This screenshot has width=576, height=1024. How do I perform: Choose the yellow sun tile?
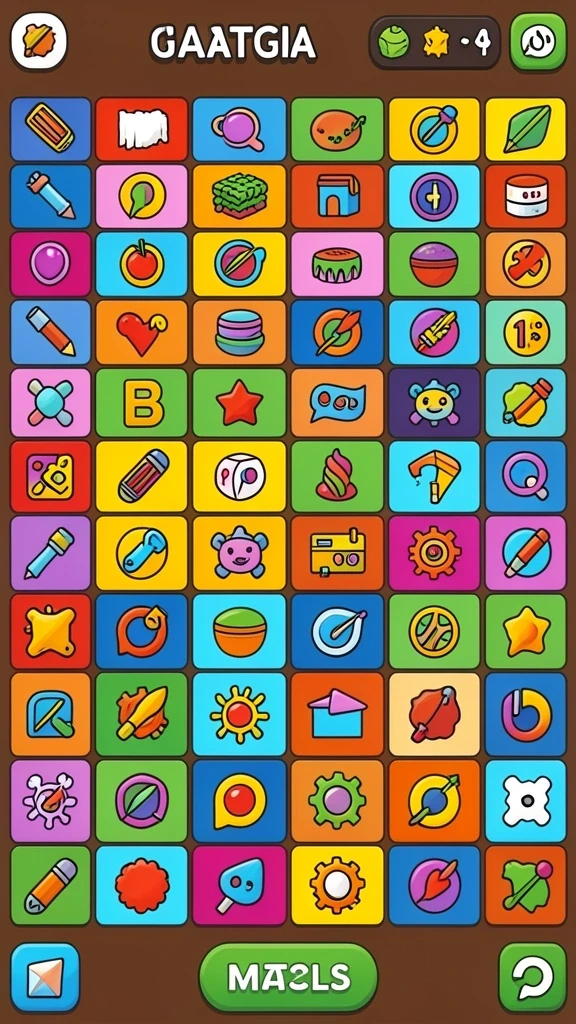click(x=239, y=714)
